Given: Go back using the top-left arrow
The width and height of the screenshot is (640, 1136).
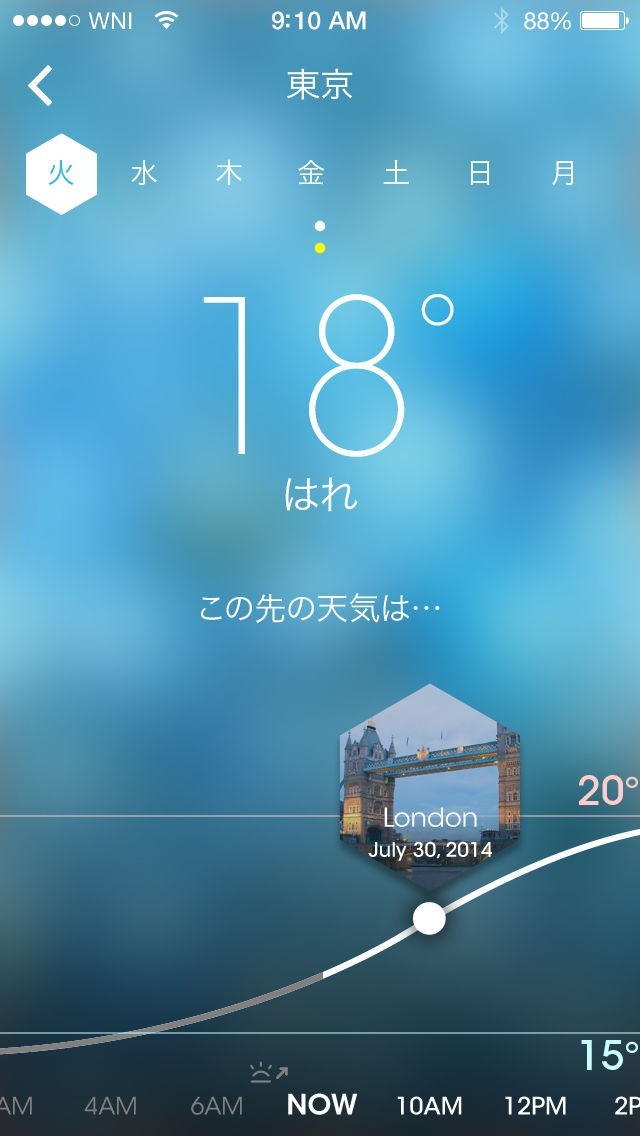Looking at the screenshot, I should (40, 86).
